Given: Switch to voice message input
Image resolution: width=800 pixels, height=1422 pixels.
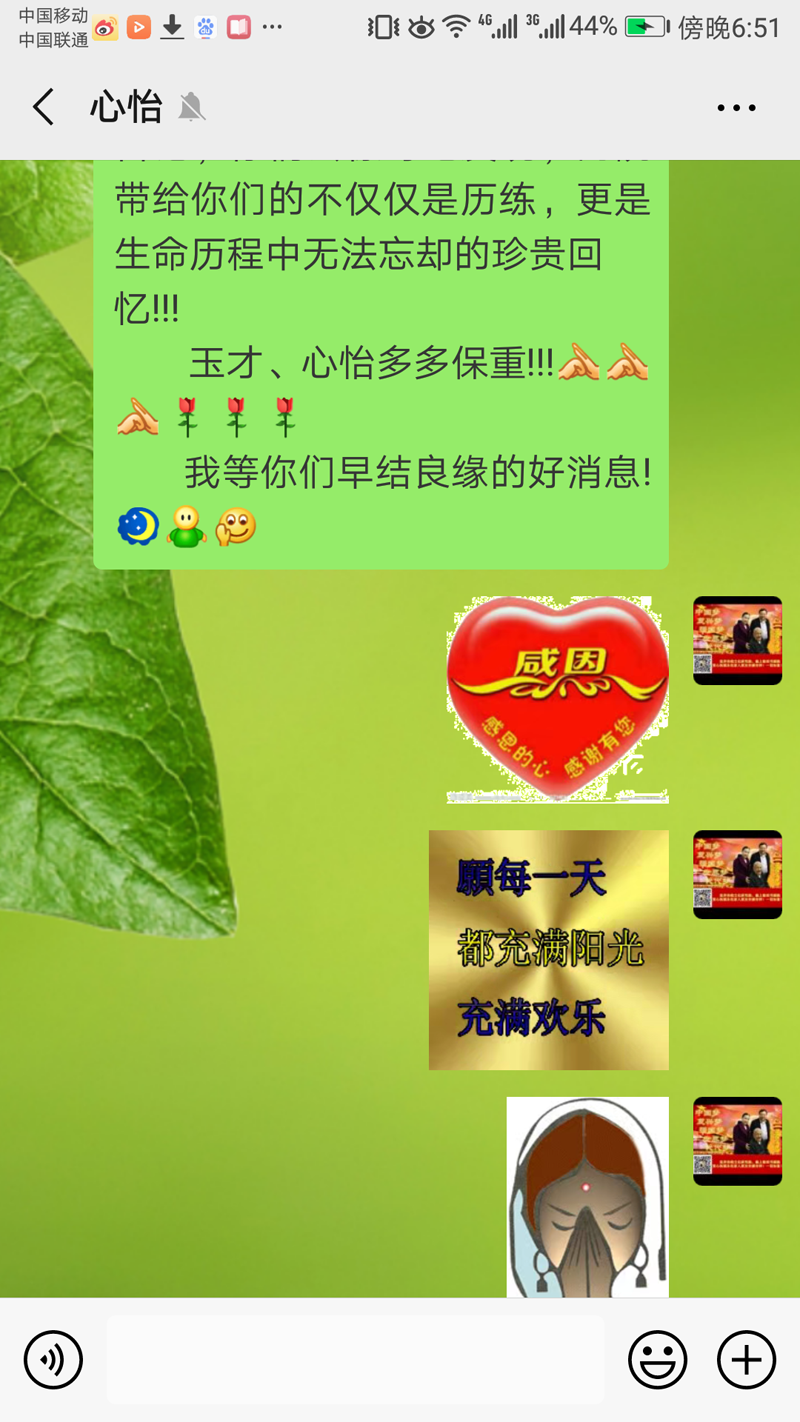Looking at the screenshot, I should 53,1360.
